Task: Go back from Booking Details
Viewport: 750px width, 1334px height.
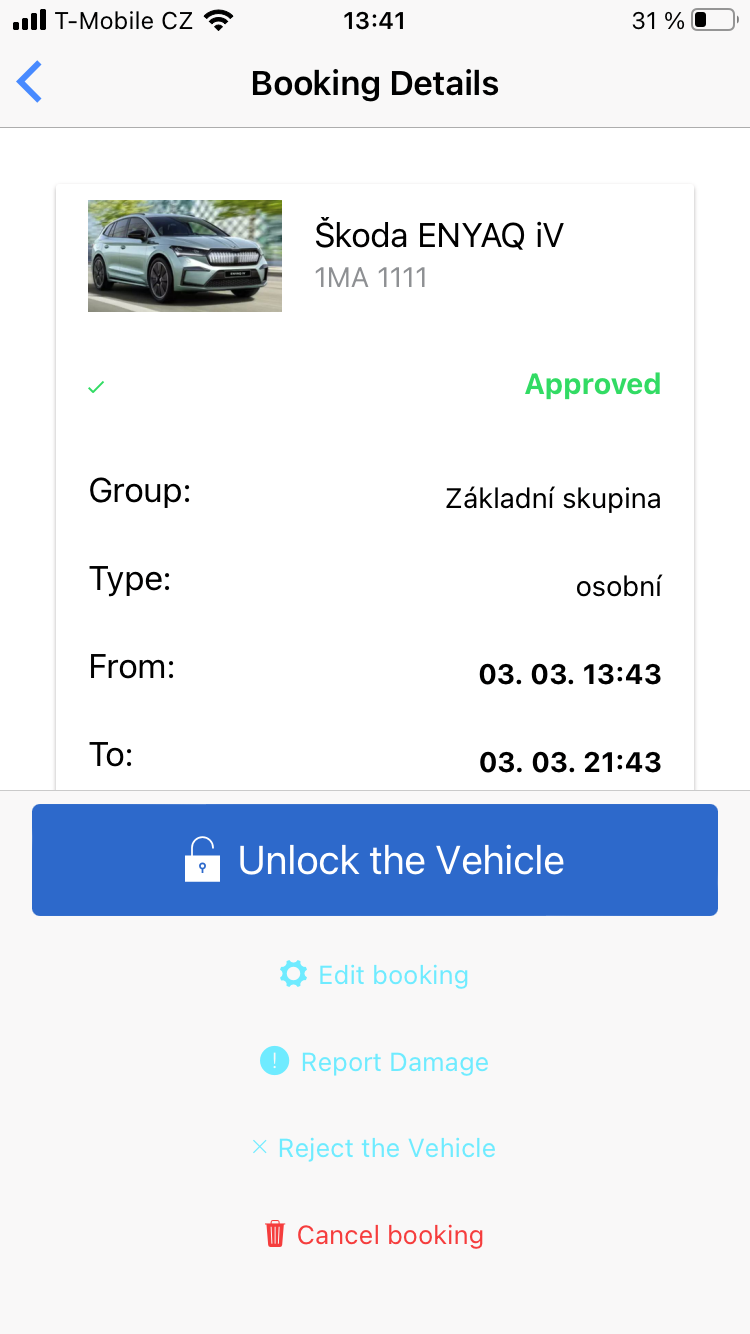Action: [30, 82]
